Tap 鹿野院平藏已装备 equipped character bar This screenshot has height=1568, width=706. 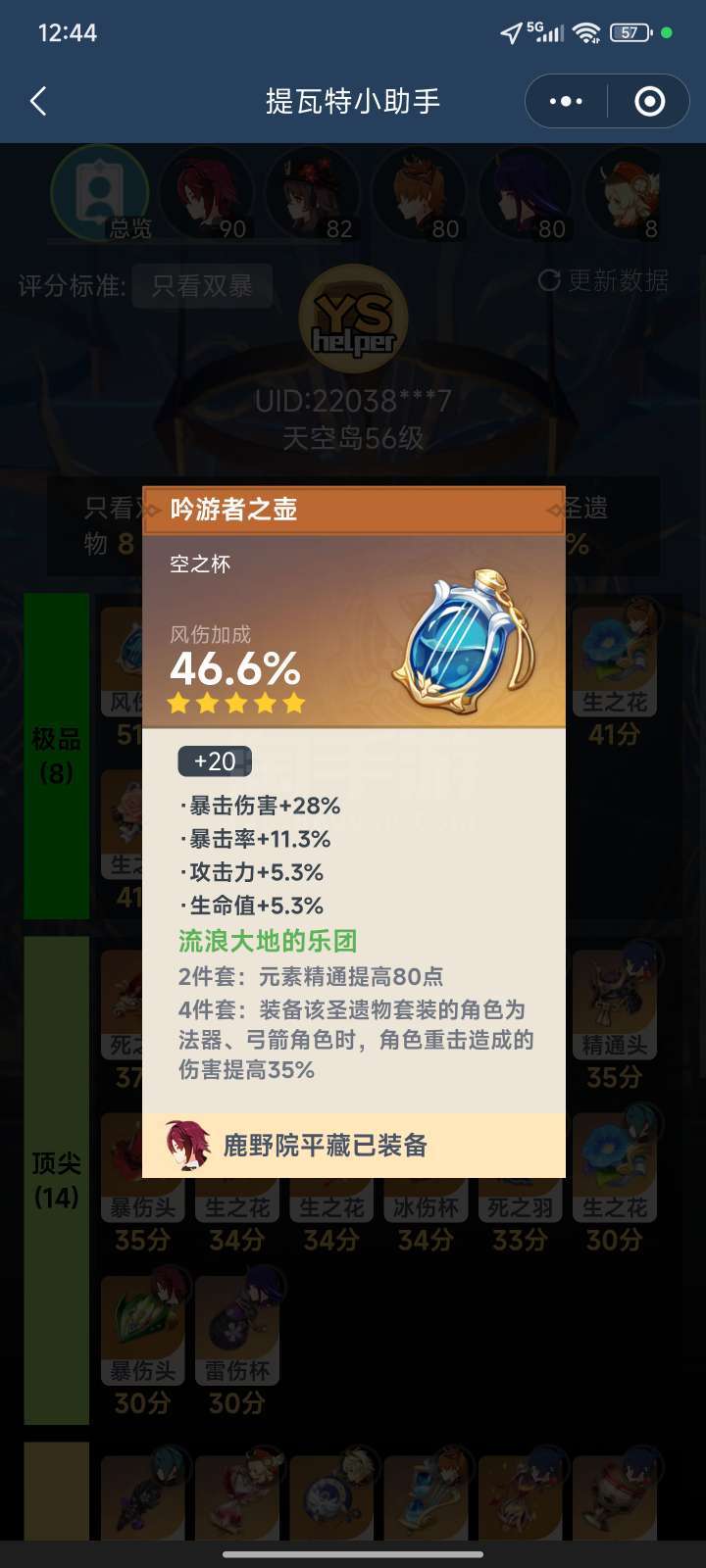(354, 1145)
